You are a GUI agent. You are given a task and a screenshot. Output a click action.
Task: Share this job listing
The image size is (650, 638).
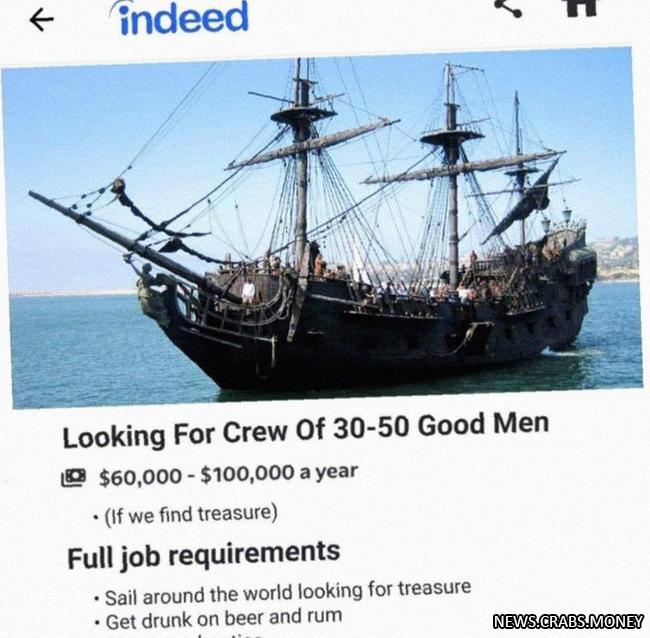coord(508,7)
